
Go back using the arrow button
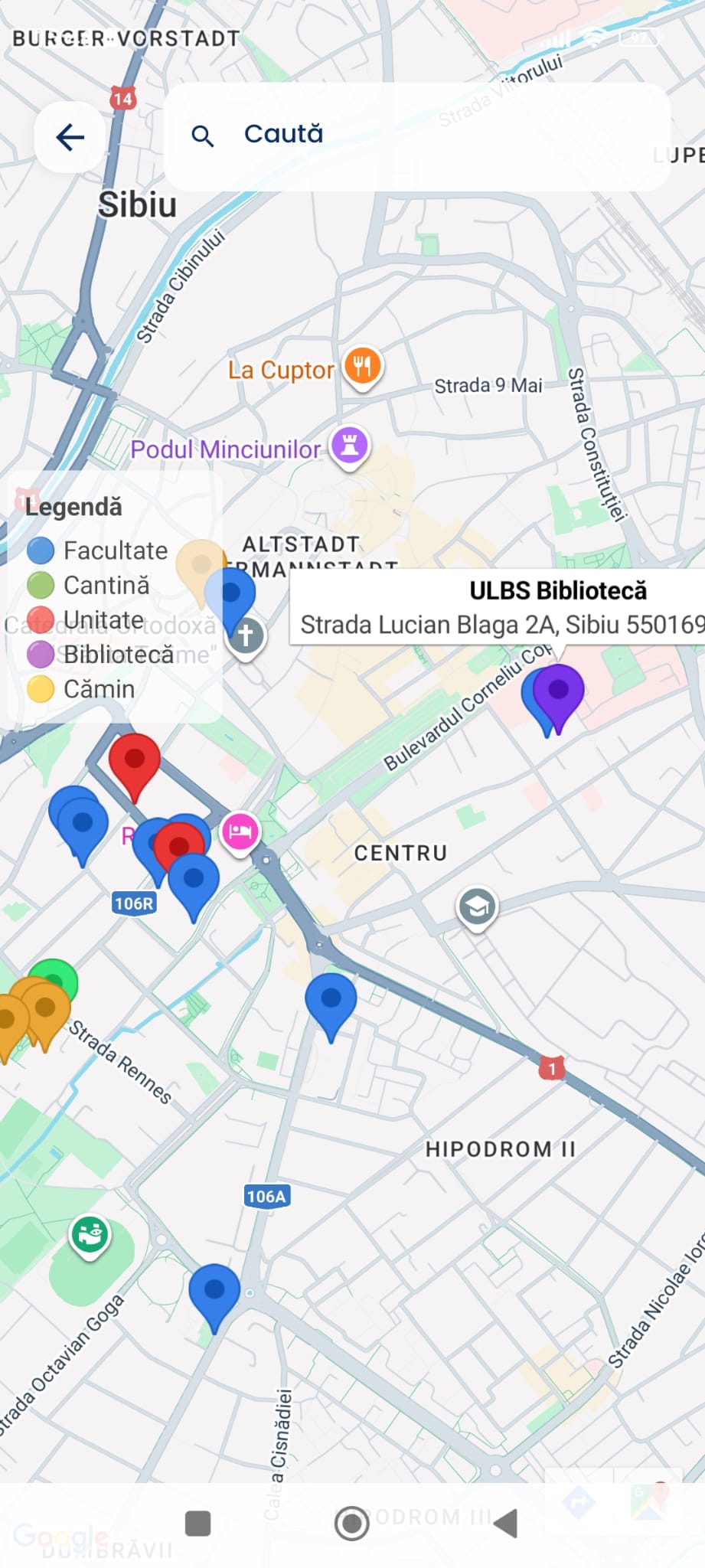[x=70, y=137]
